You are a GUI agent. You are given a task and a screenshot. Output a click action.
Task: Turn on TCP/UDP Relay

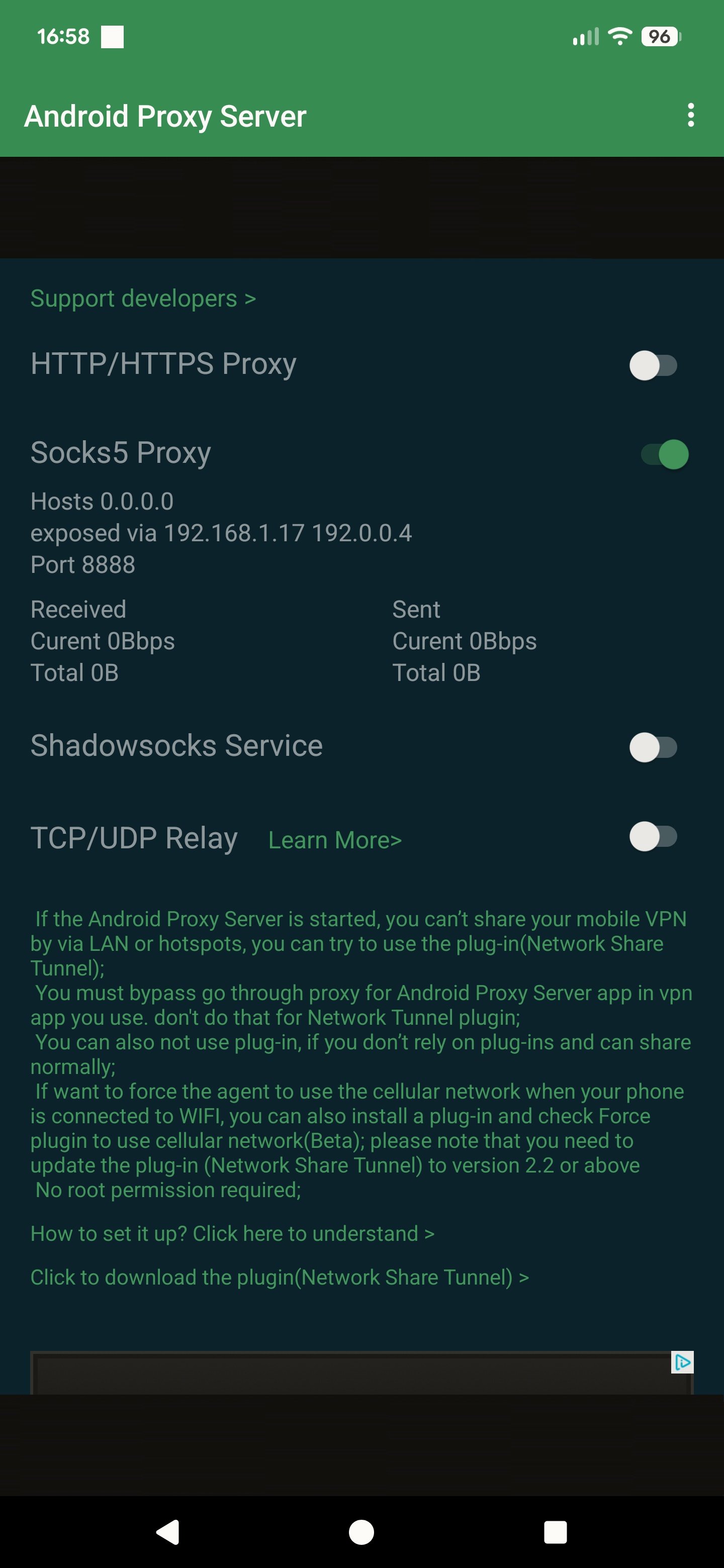tap(653, 836)
